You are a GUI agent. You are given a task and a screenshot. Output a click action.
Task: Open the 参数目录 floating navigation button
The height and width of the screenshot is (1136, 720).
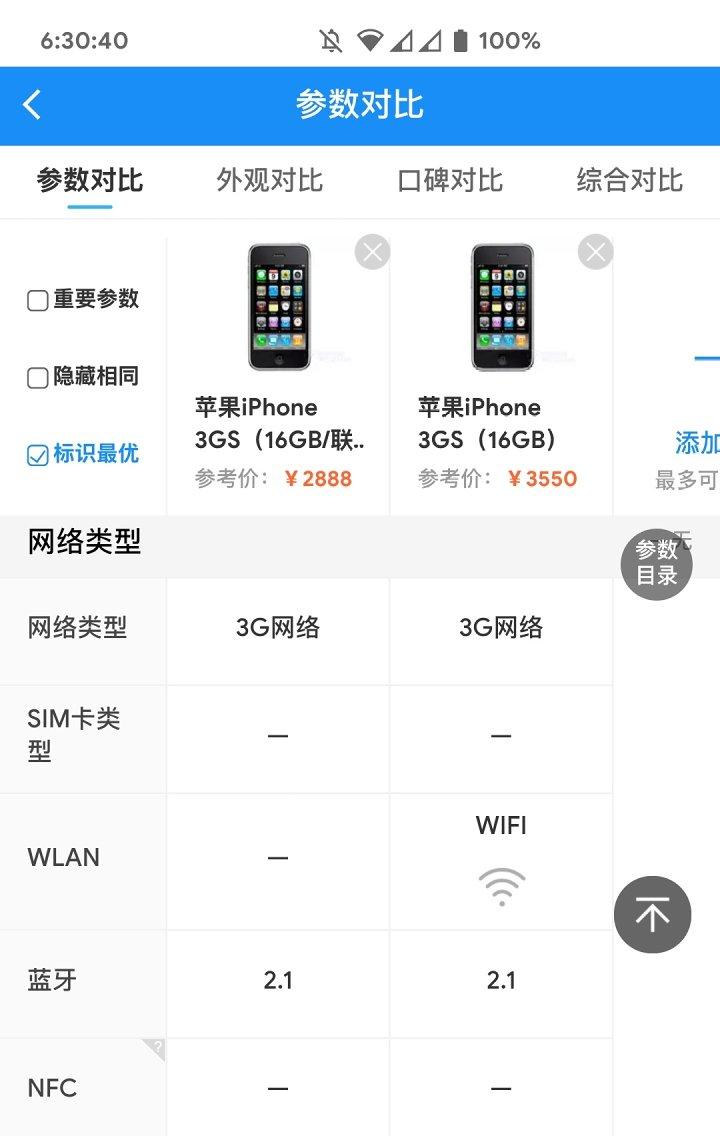point(655,564)
